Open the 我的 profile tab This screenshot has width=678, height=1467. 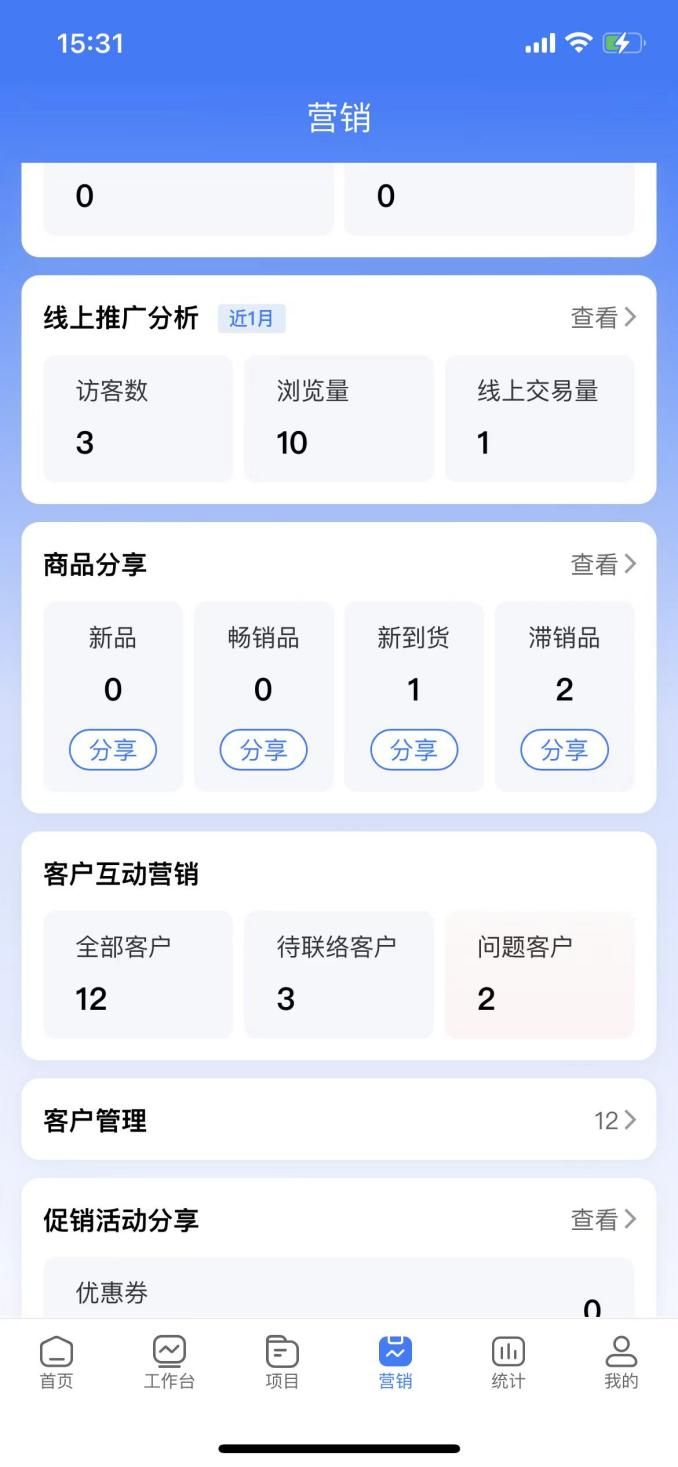pyautogui.click(x=621, y=1362)
